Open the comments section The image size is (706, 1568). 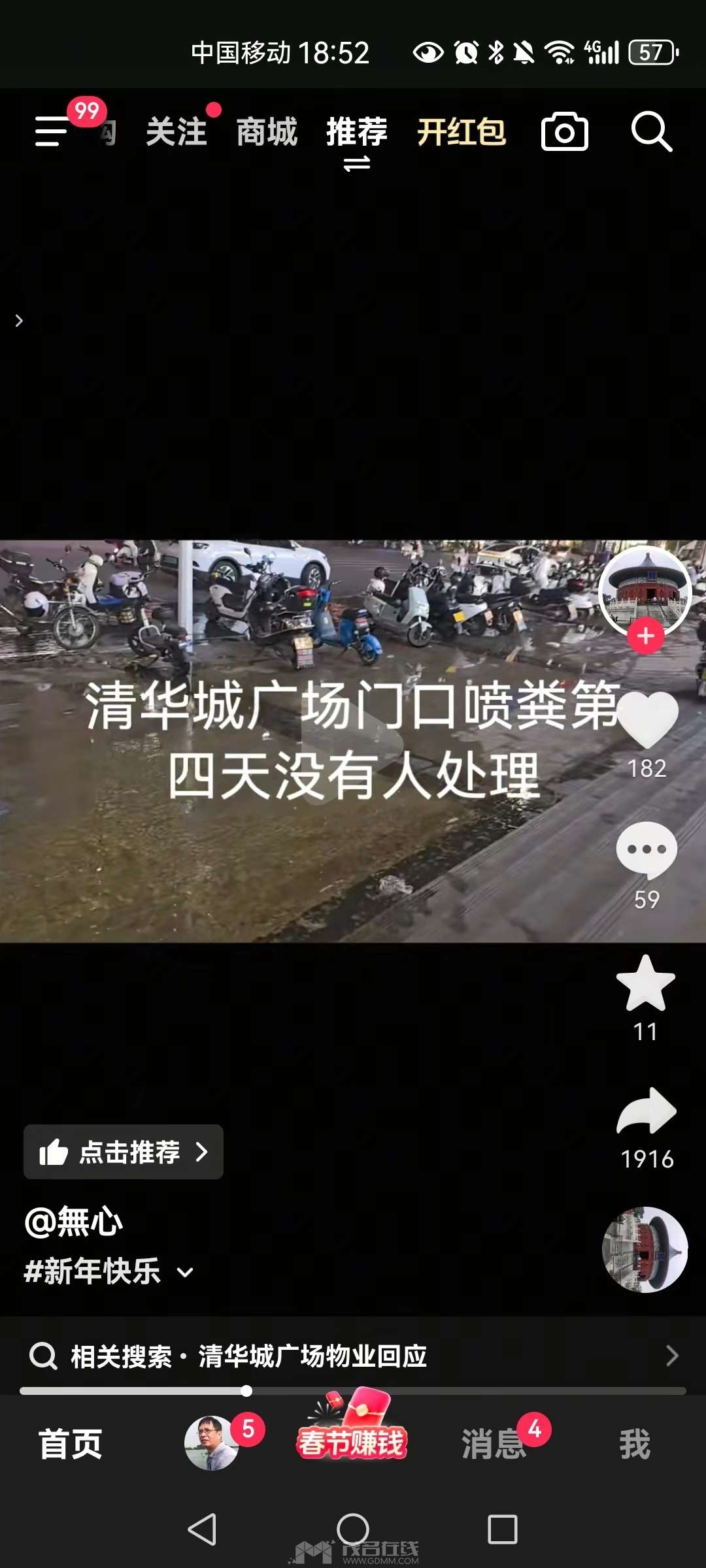point(647,849)
